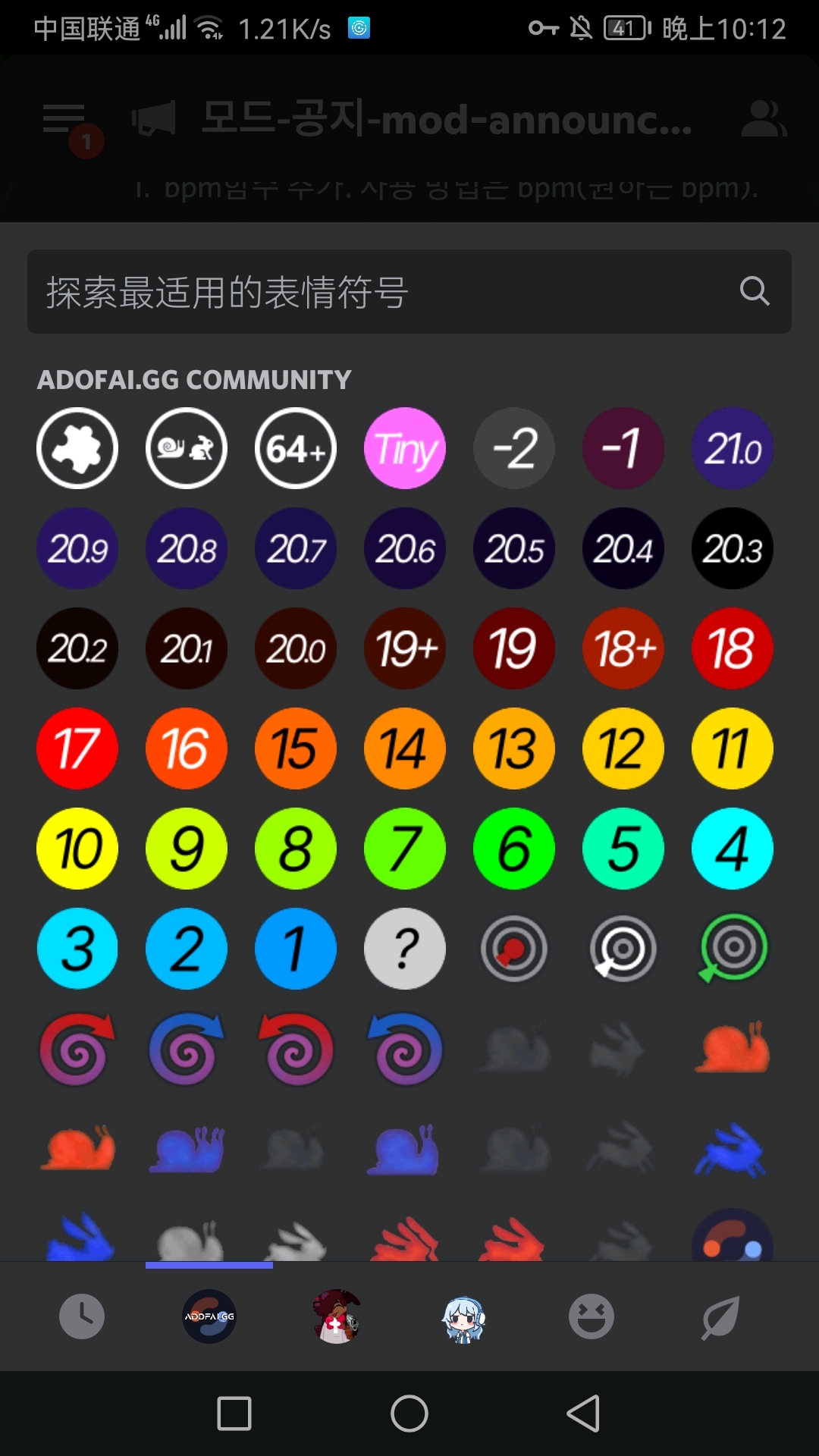The image size is (819, 1456).
Task: Select the green 6 emoji
Action: 514,849
